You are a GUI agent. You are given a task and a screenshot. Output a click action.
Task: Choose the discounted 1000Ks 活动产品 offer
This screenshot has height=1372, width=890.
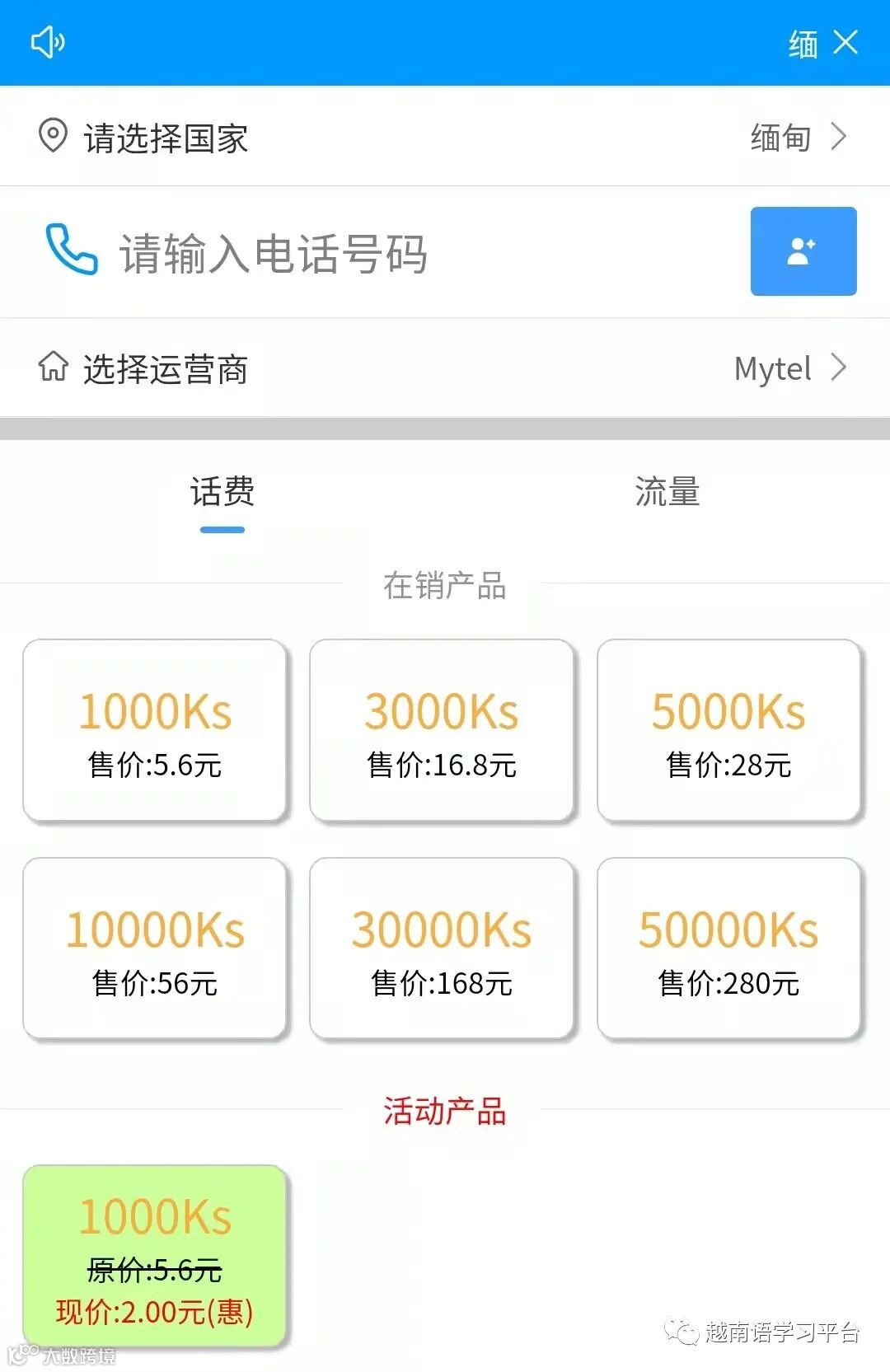tap(154, 1251)
